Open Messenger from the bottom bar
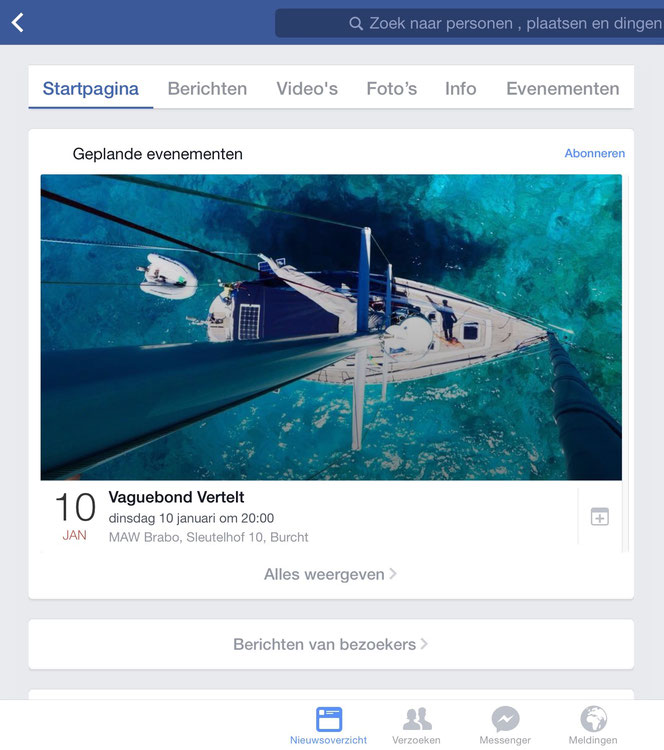Viewport: 664px width, 750px height. (505, 726)
